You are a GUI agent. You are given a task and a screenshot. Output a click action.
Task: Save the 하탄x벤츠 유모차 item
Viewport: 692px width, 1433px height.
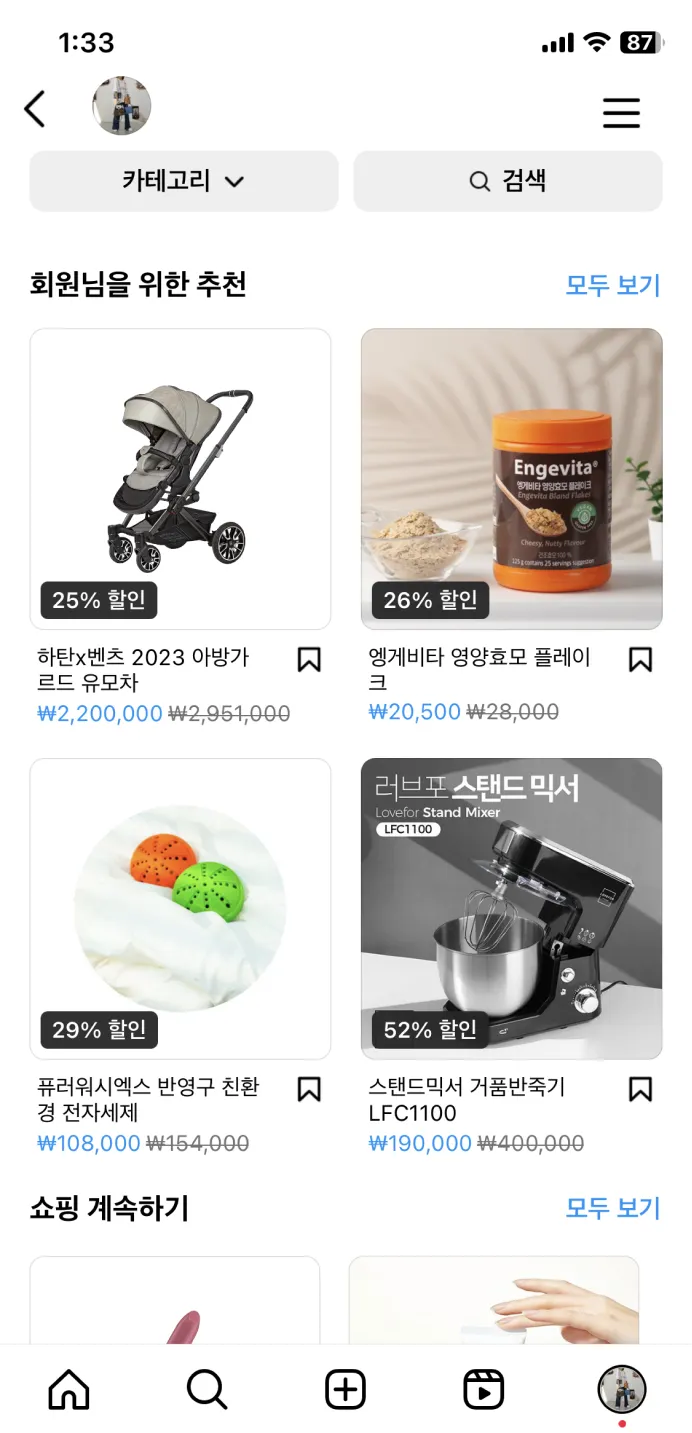pyautogui.click(x=309, y=659)
